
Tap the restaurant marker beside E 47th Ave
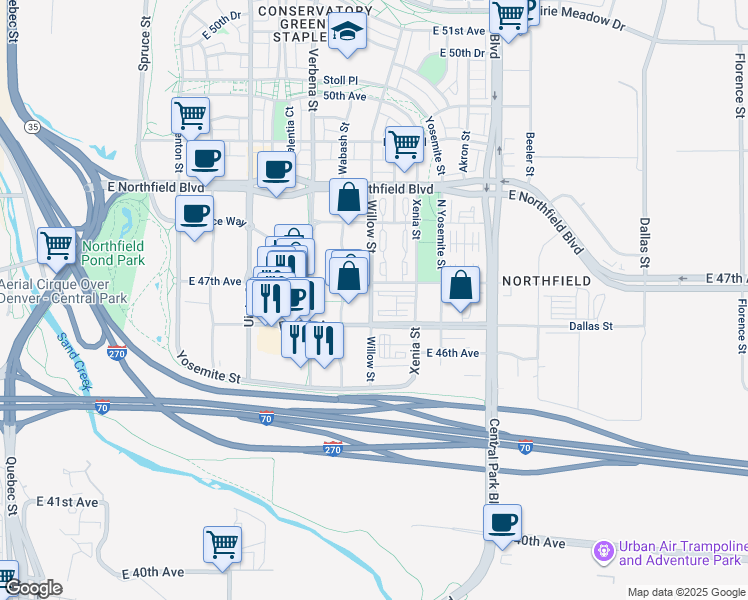(x=271, y=299)
